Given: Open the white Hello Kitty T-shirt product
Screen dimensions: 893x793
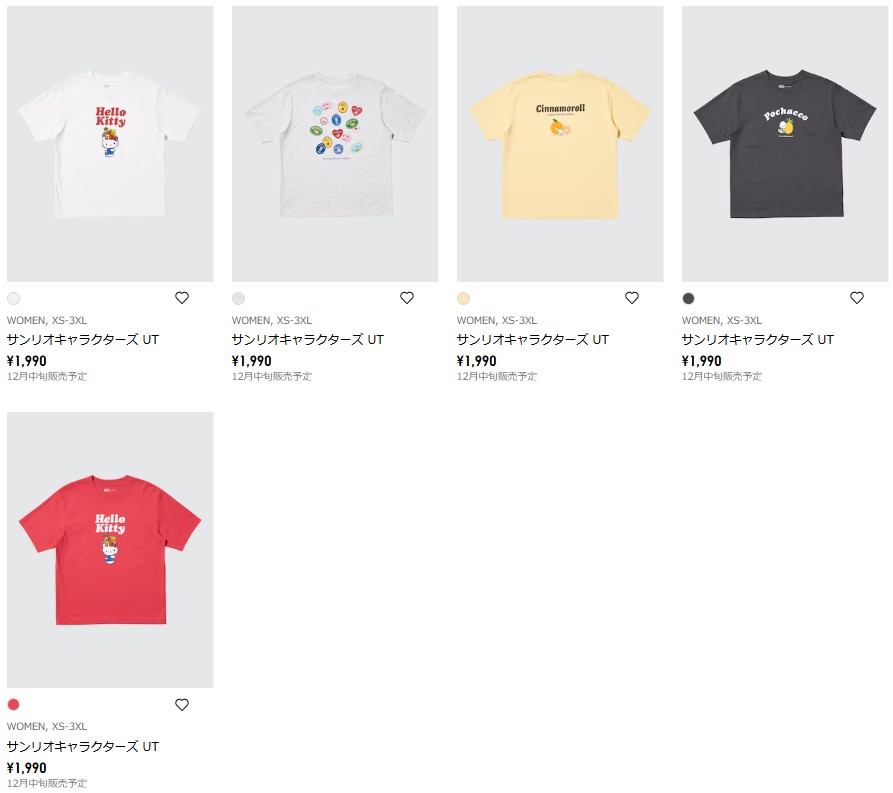Looking at the screenshot, I should pos(110,144).
